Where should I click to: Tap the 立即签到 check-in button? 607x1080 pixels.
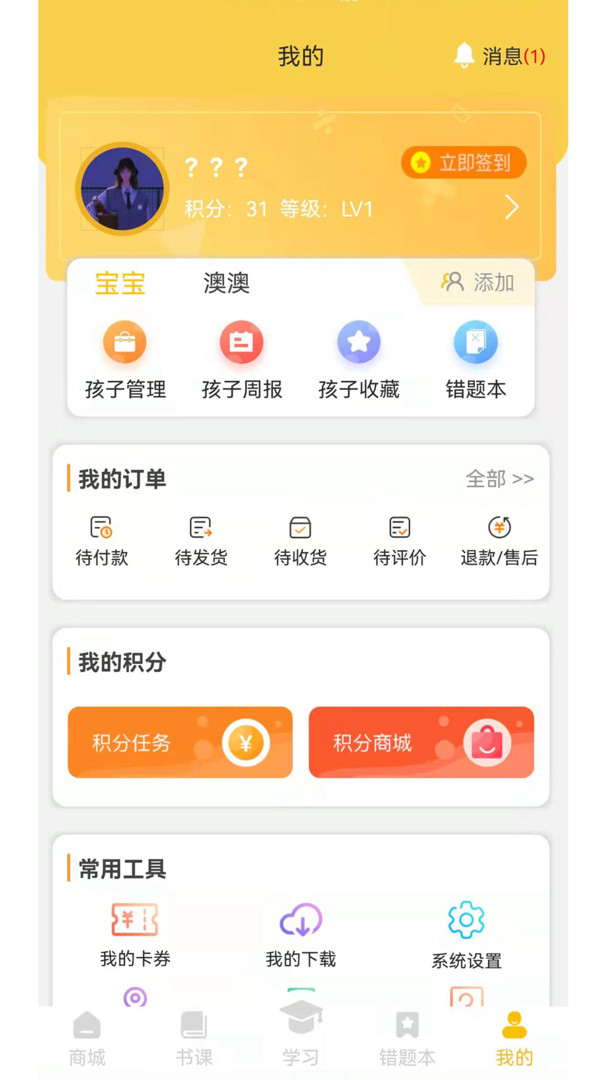[x=464, y=163]
